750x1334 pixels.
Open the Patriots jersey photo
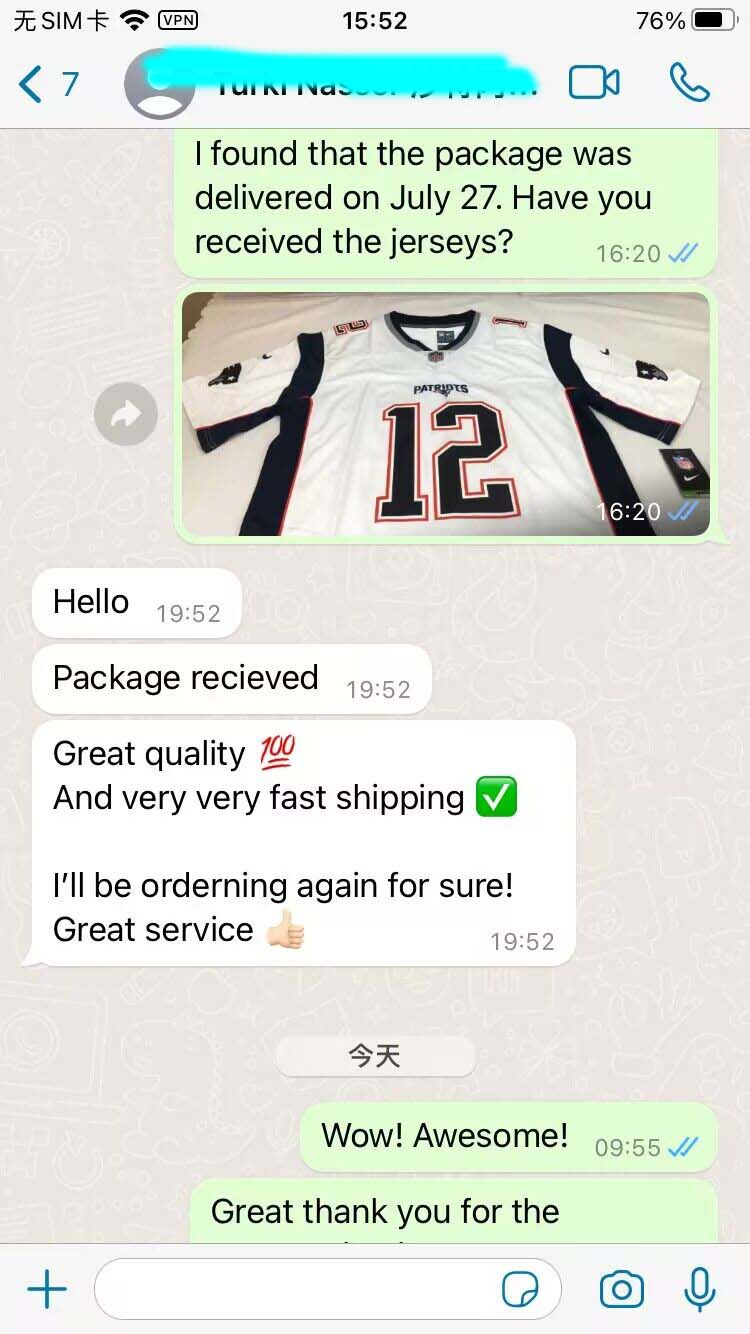pos(446,414)
